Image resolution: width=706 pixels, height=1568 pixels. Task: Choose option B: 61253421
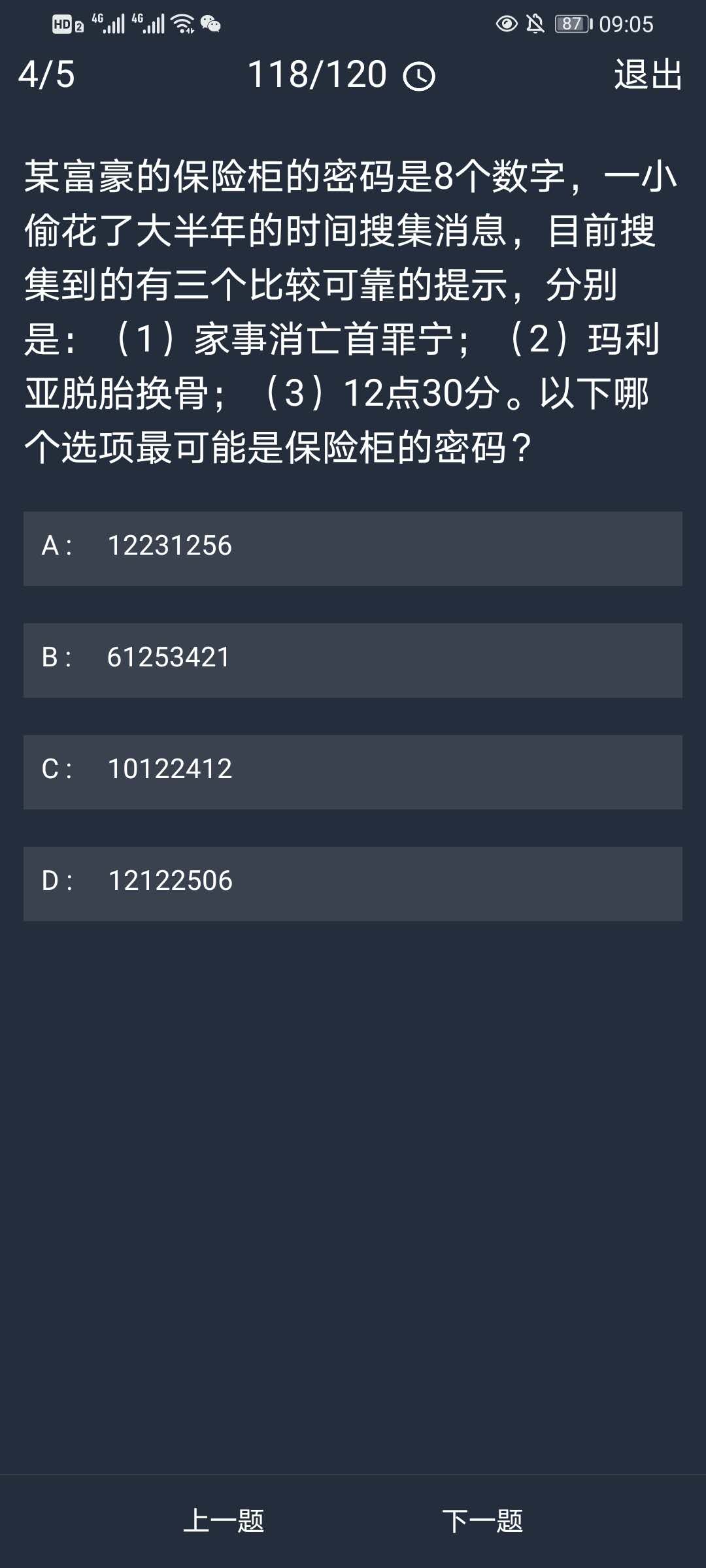click(353, 660)
